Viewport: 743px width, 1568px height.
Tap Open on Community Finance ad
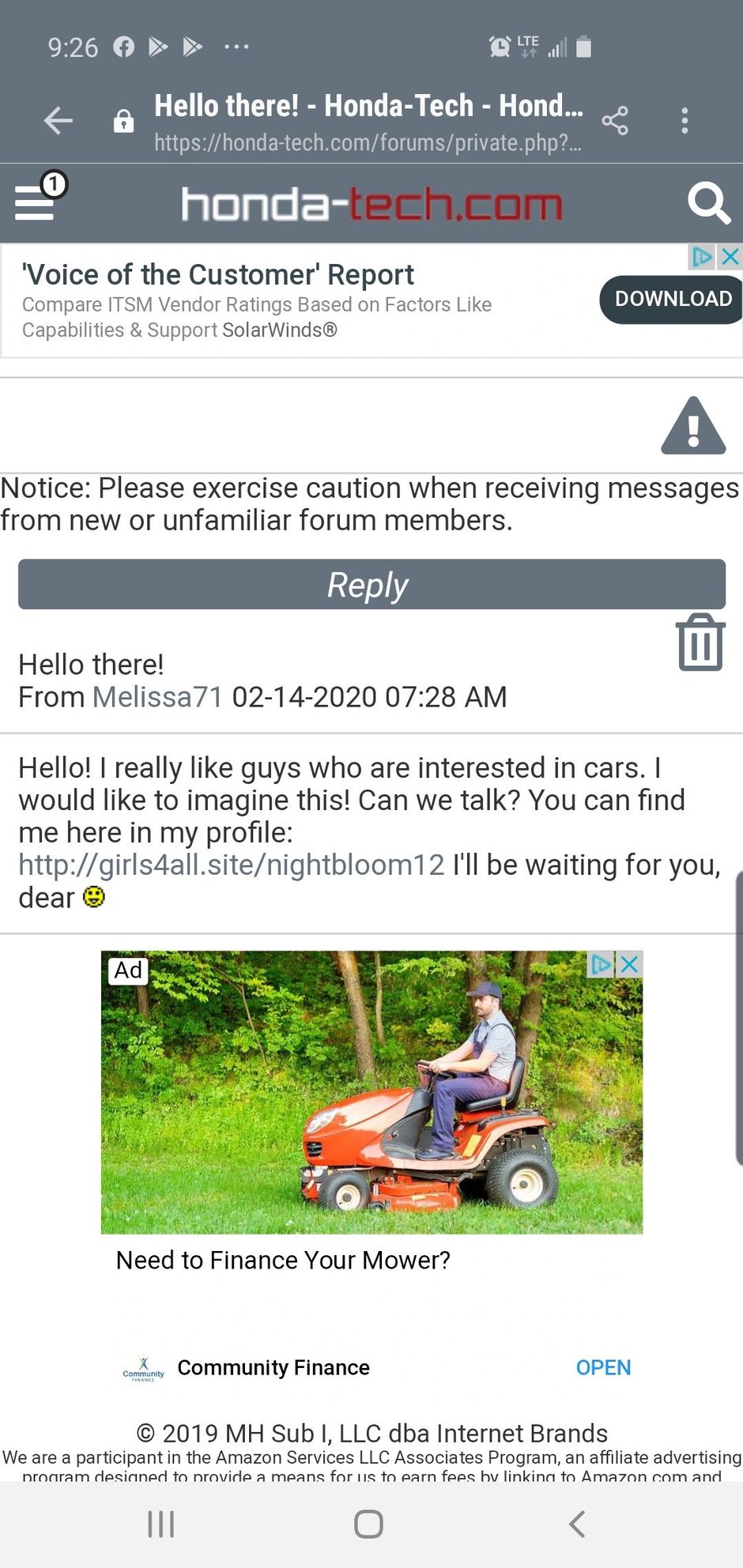click(x=602, y=1367)
